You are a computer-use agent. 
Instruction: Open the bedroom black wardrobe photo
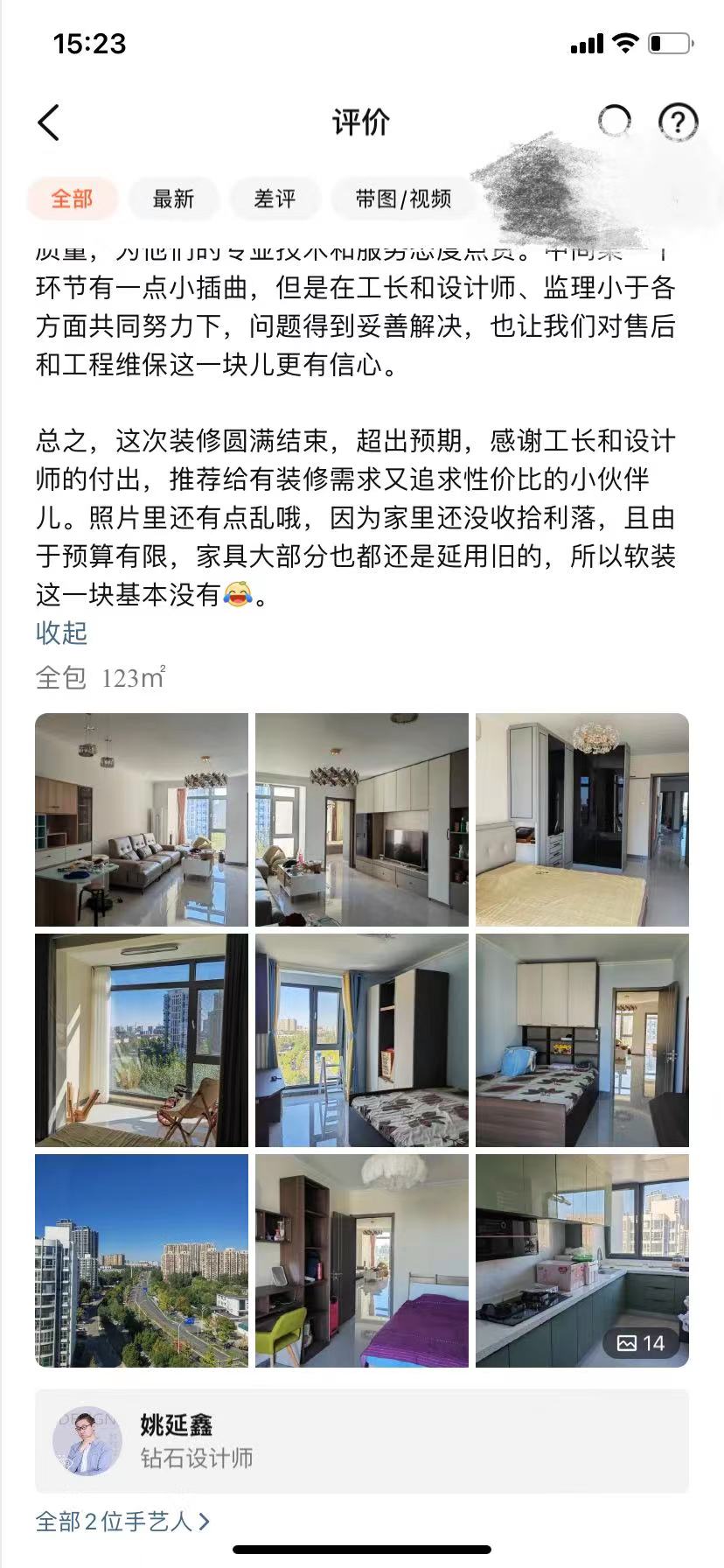(x=582, y=820)
